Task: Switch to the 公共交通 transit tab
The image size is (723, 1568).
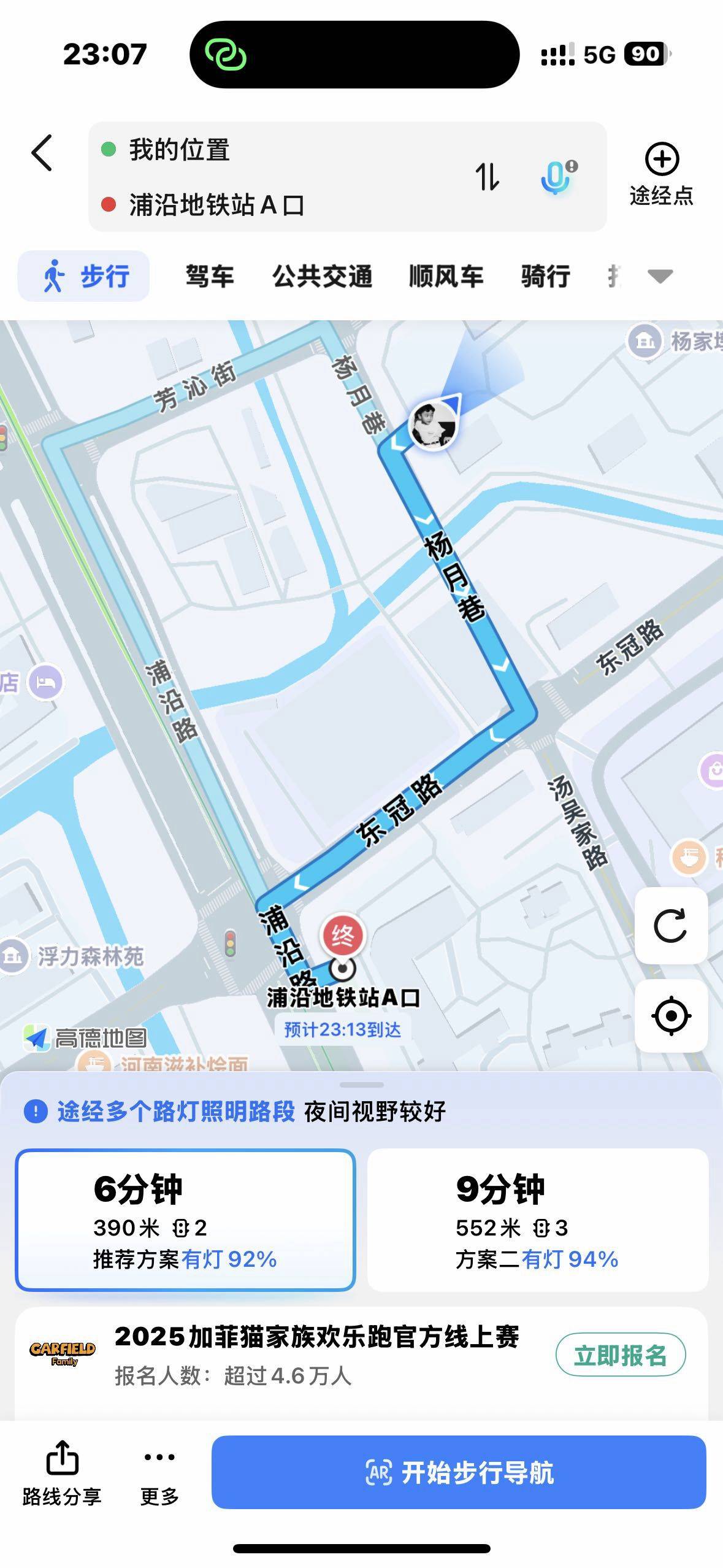Action: [x=323, y=276]
